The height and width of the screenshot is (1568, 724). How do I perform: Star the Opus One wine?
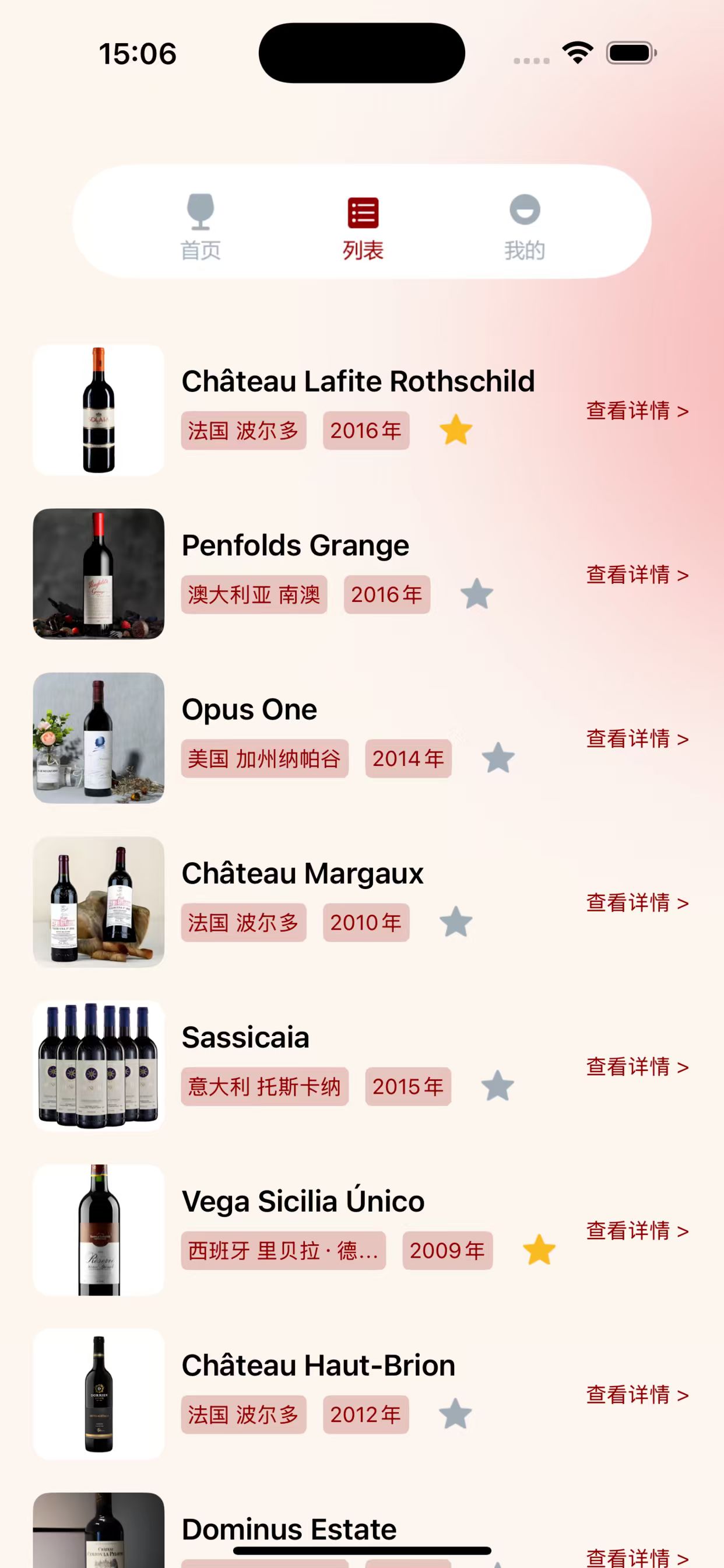coord(498,758)
